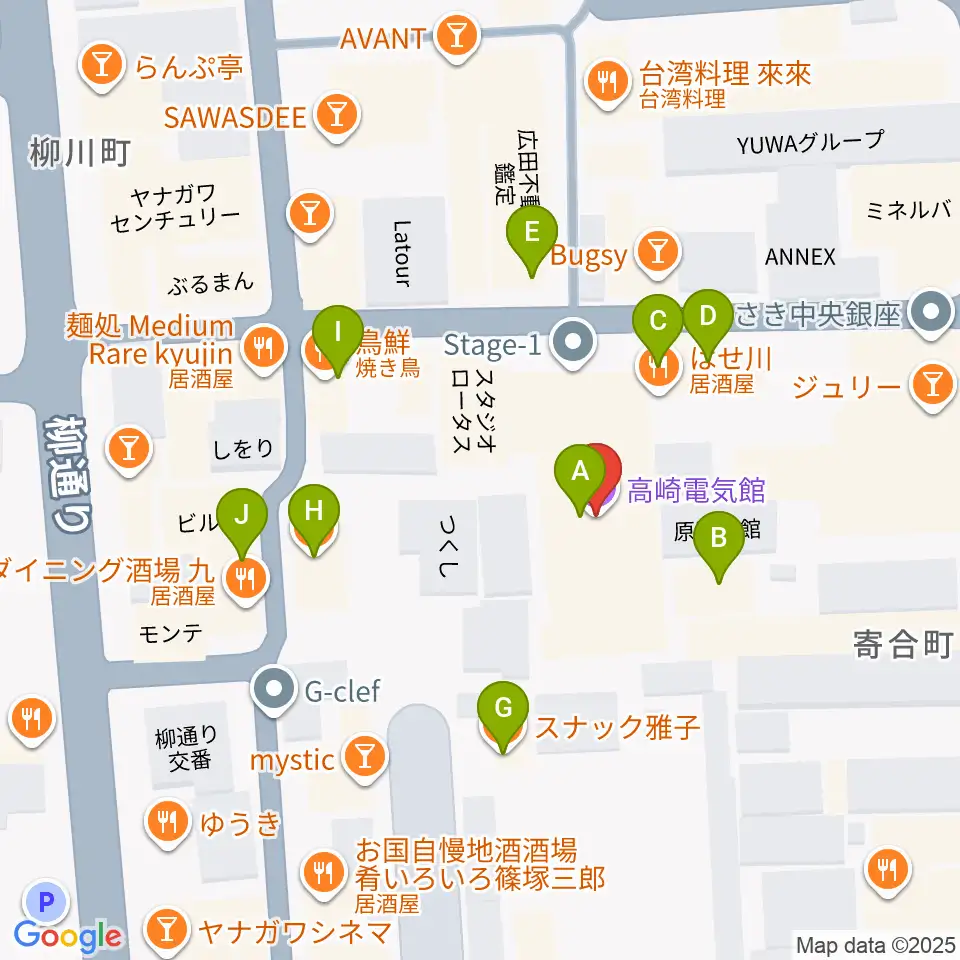Open the G-clef place pin
This screenshot has height=960, width=960.
click(274, 690)
